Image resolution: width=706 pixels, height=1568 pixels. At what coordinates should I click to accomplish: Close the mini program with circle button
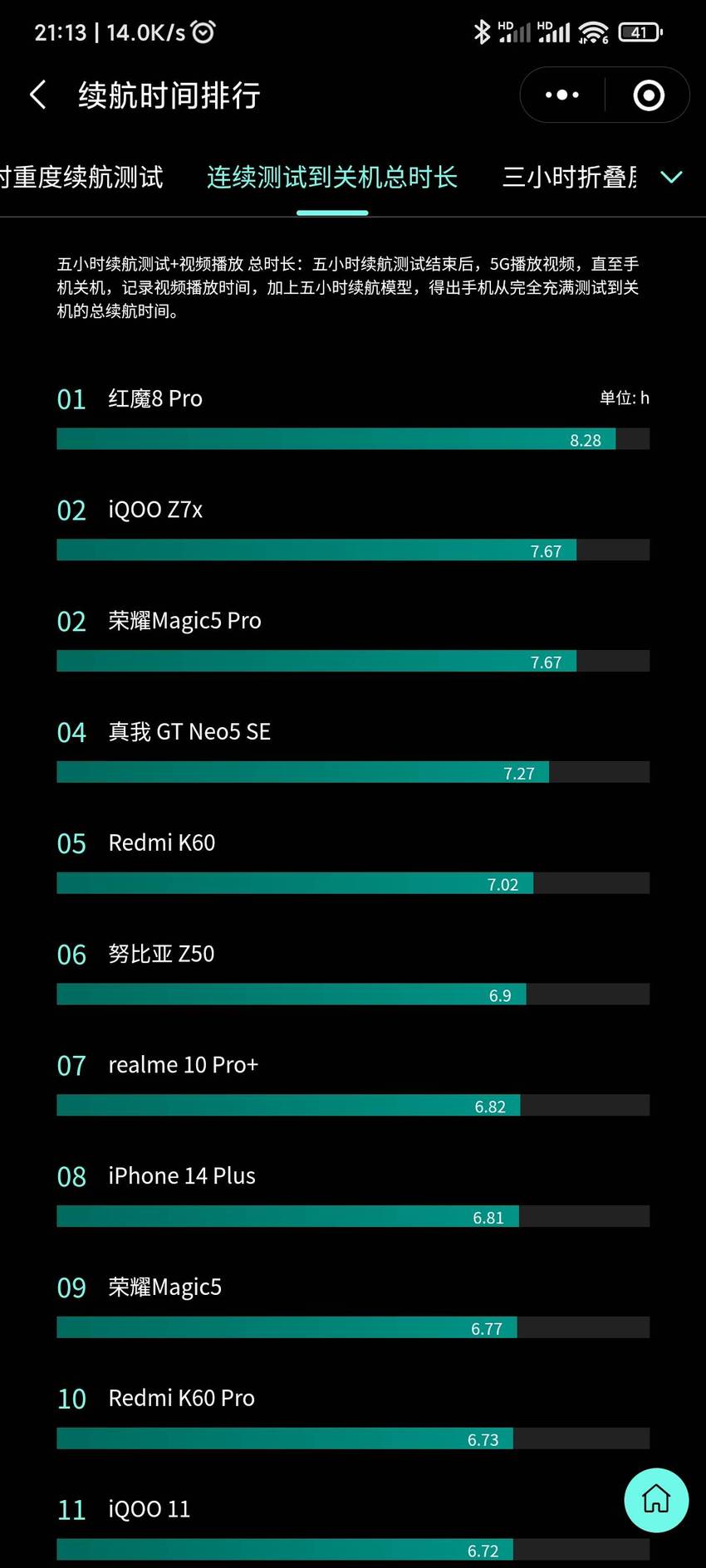point(649,95)
